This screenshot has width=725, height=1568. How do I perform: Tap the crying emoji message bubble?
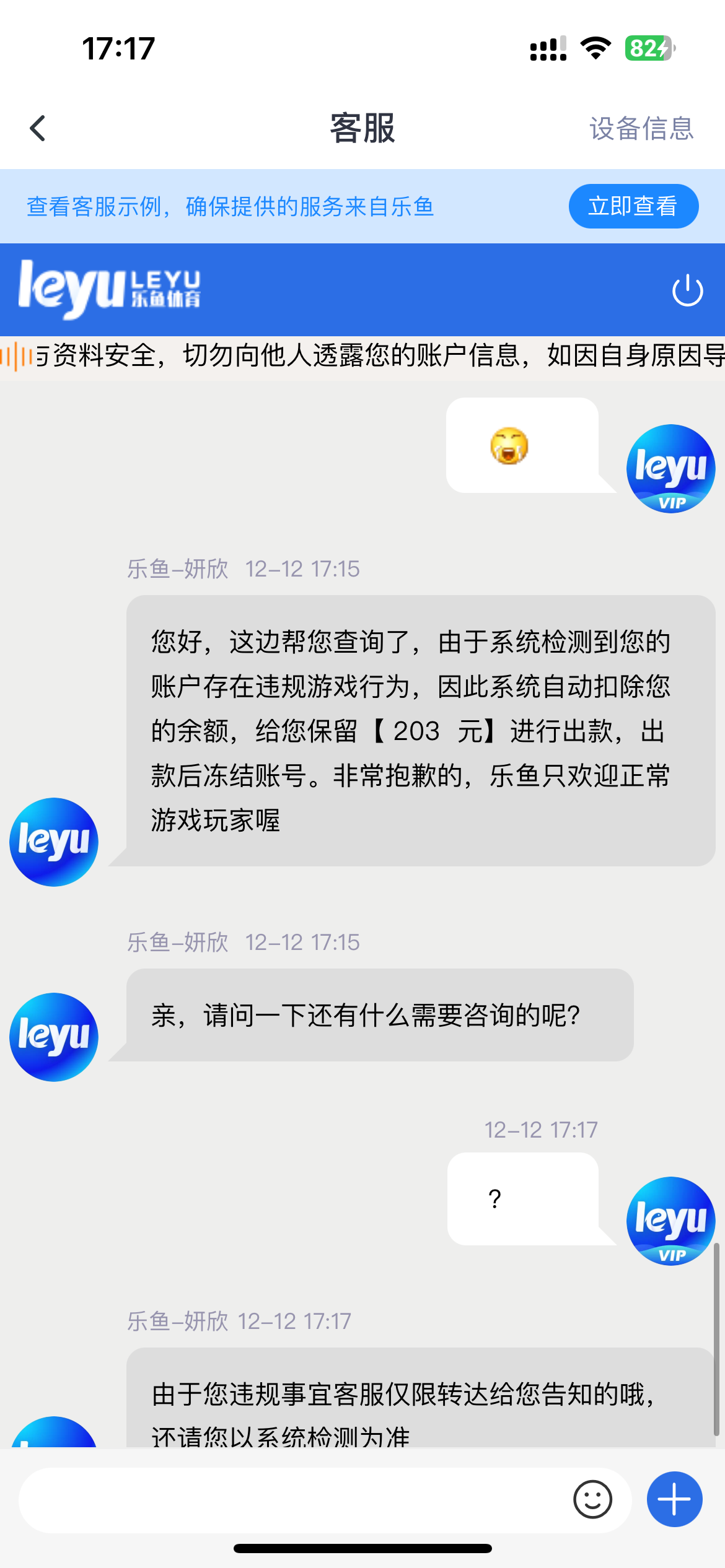(524, 446)
